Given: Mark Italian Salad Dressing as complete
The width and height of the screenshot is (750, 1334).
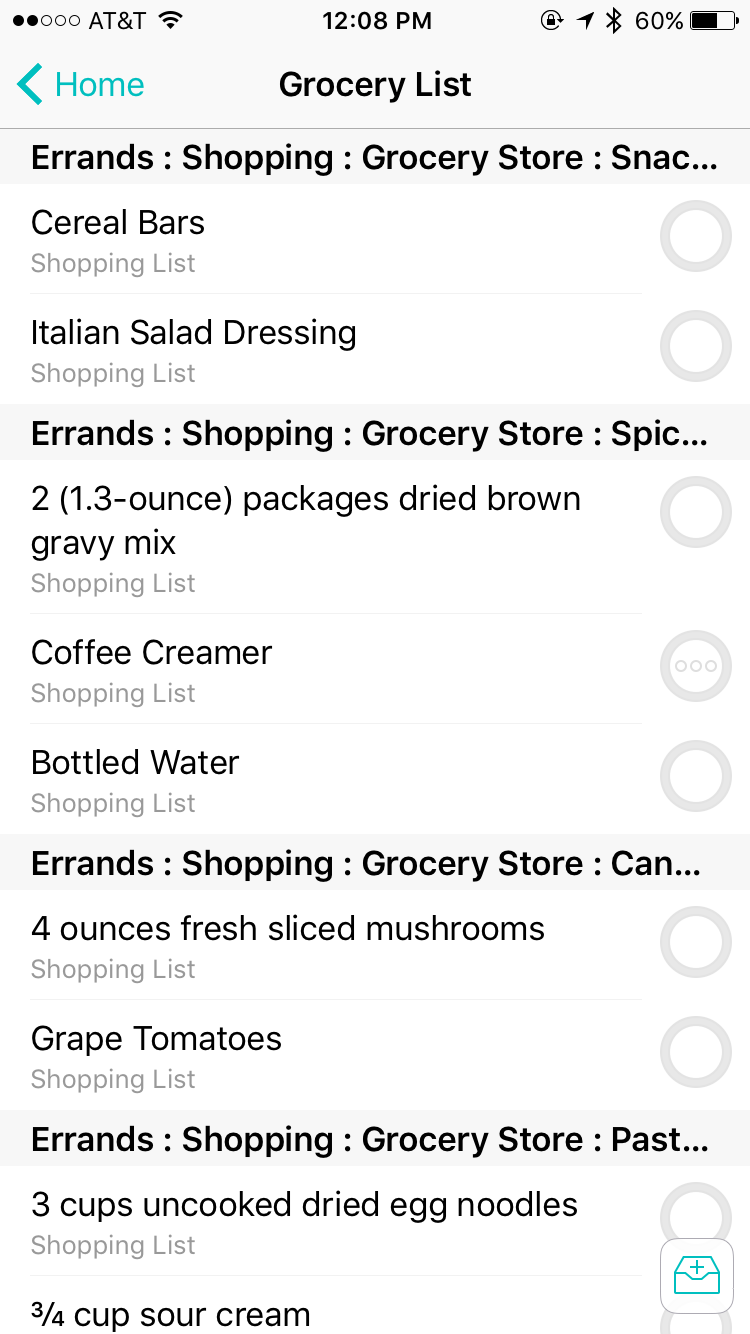Looking at the screenshot, I should point(696,346).
